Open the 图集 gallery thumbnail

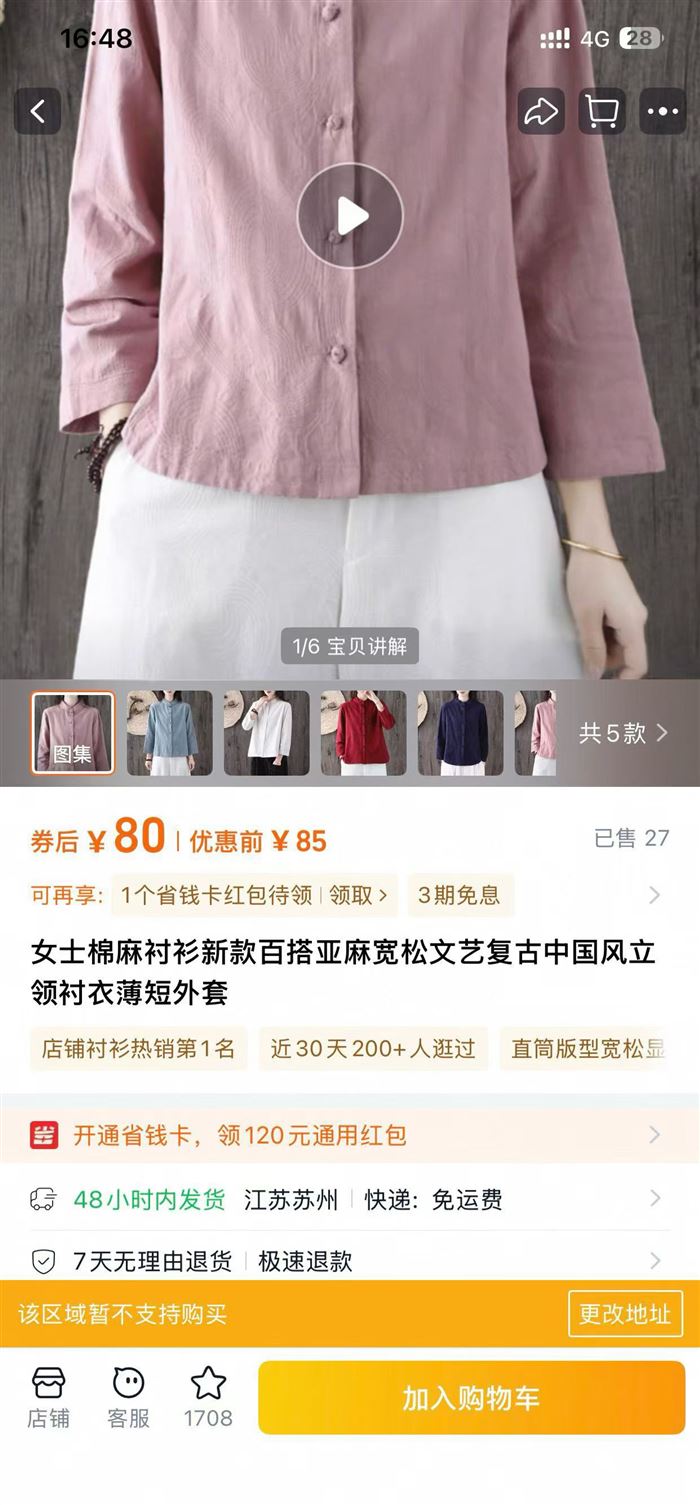tap(73, 733)
